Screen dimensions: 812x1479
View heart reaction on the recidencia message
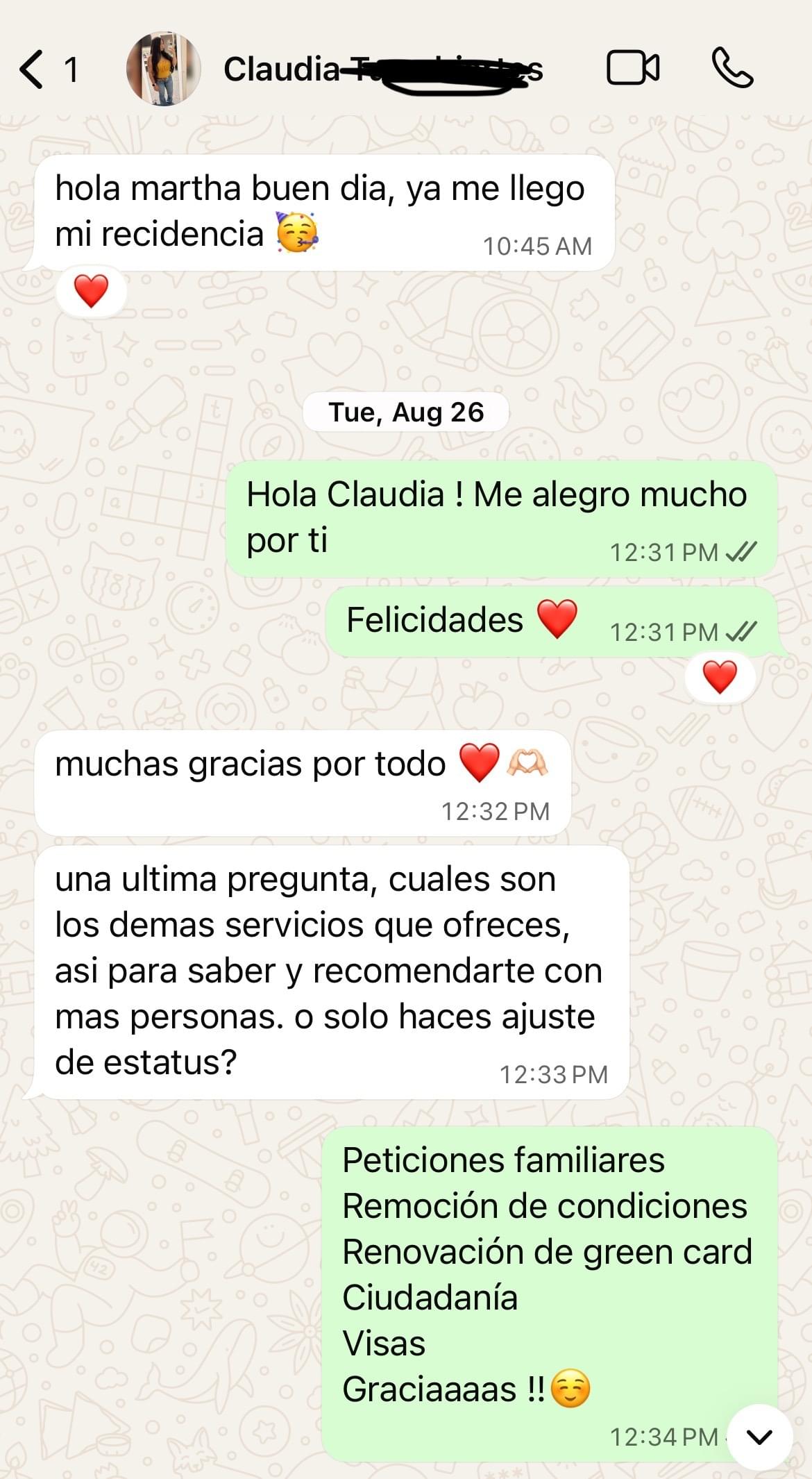tap(91, 291)
